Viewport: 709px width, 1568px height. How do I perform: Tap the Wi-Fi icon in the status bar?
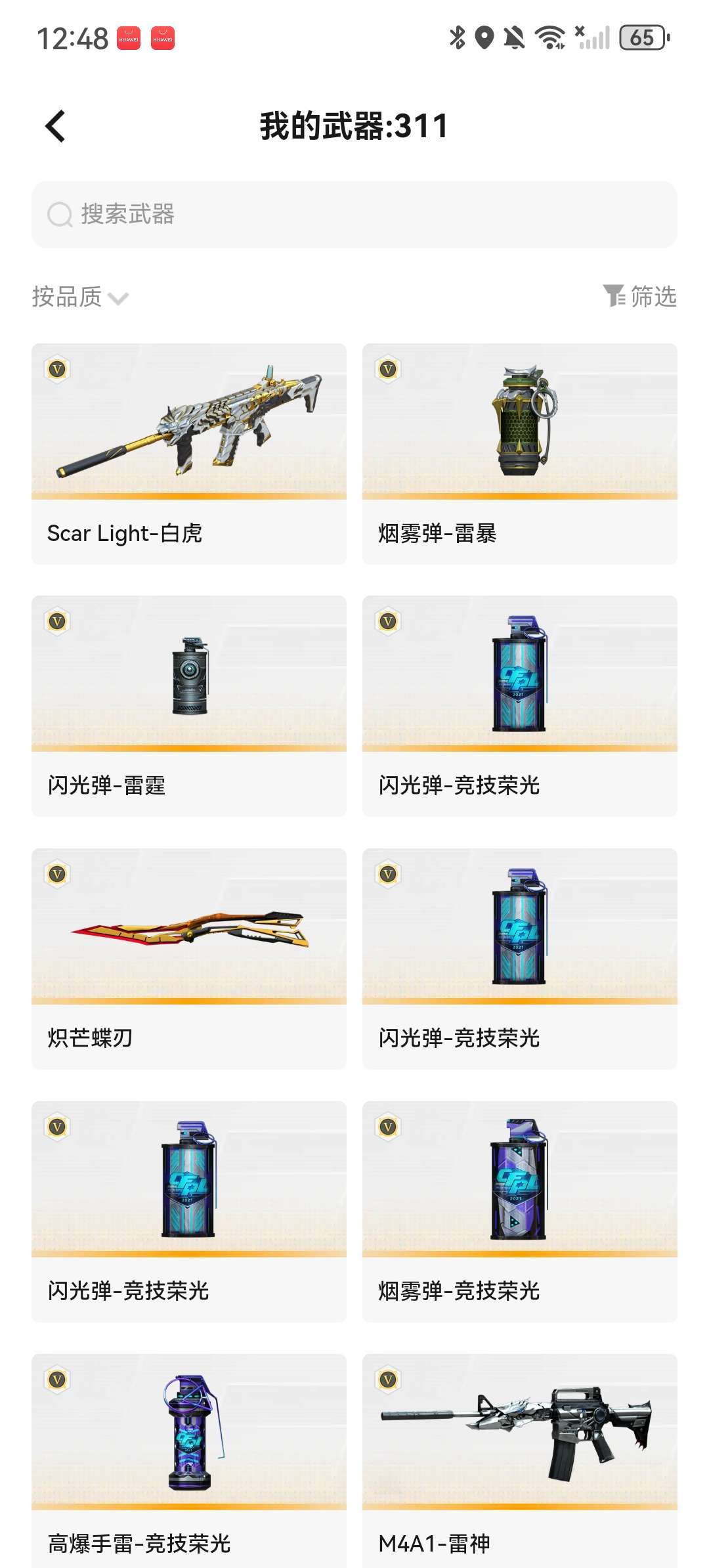coord(550,39)
